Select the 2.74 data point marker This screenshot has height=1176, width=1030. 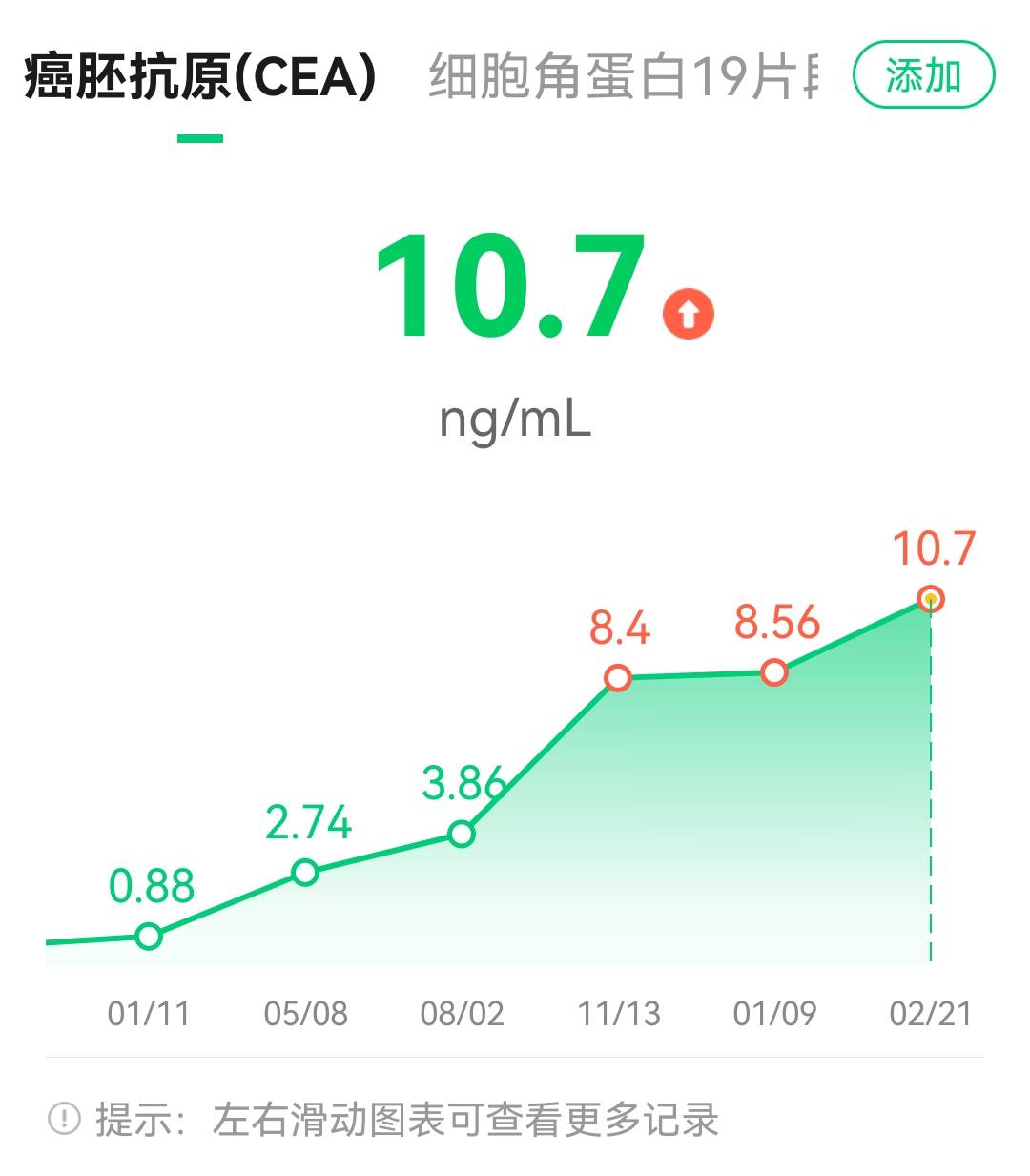click(x=305, y=871)
